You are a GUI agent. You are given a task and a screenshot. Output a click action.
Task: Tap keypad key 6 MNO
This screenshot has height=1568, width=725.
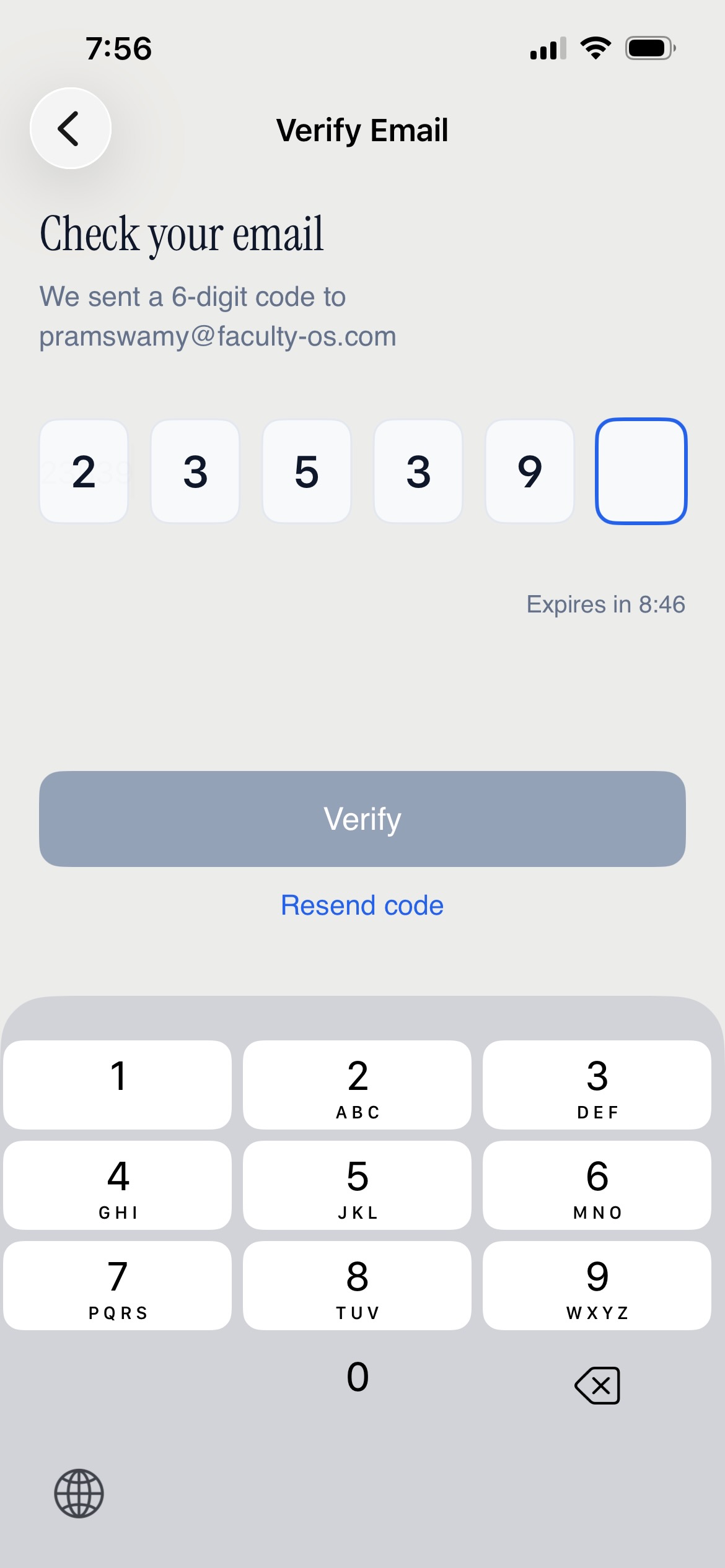point(597,1185)
